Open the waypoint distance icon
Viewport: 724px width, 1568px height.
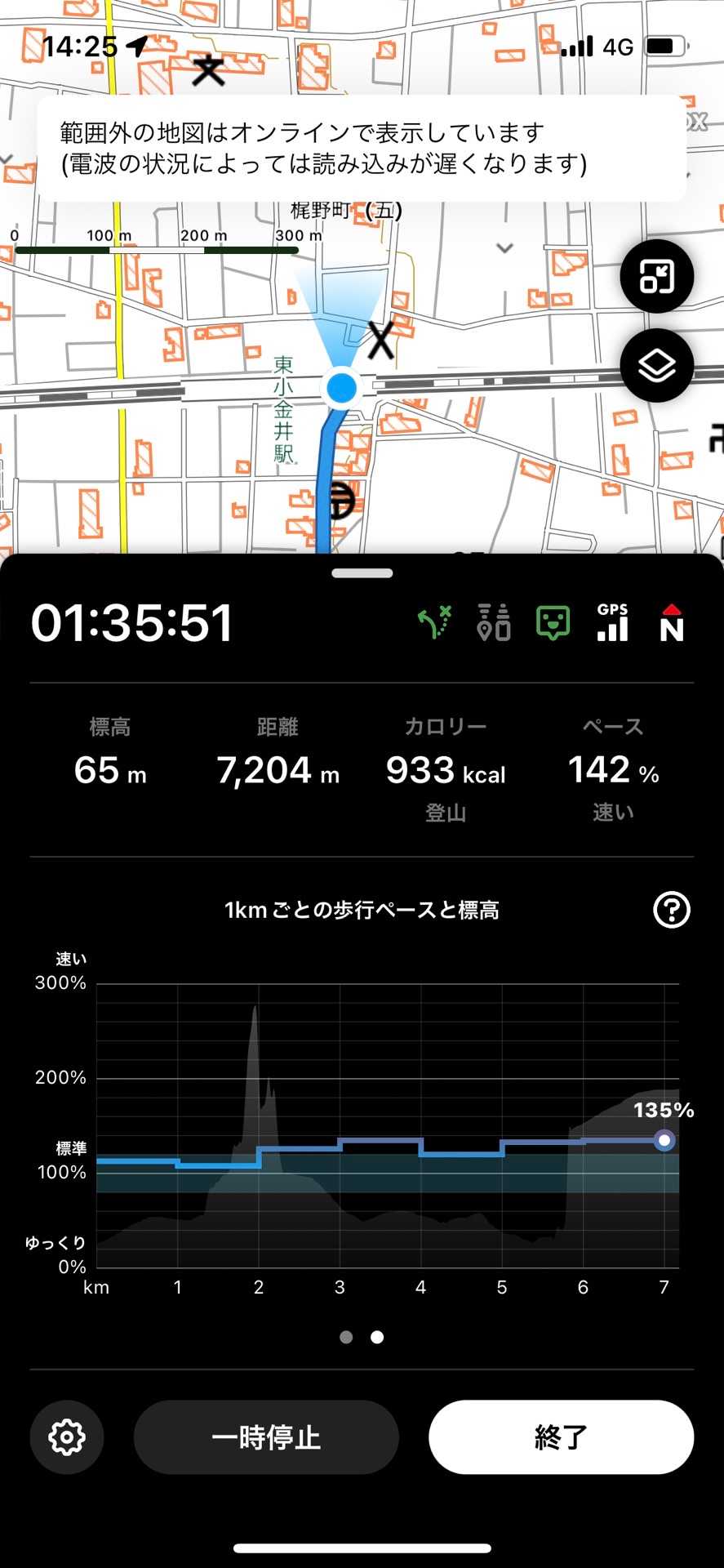point(494,623)
